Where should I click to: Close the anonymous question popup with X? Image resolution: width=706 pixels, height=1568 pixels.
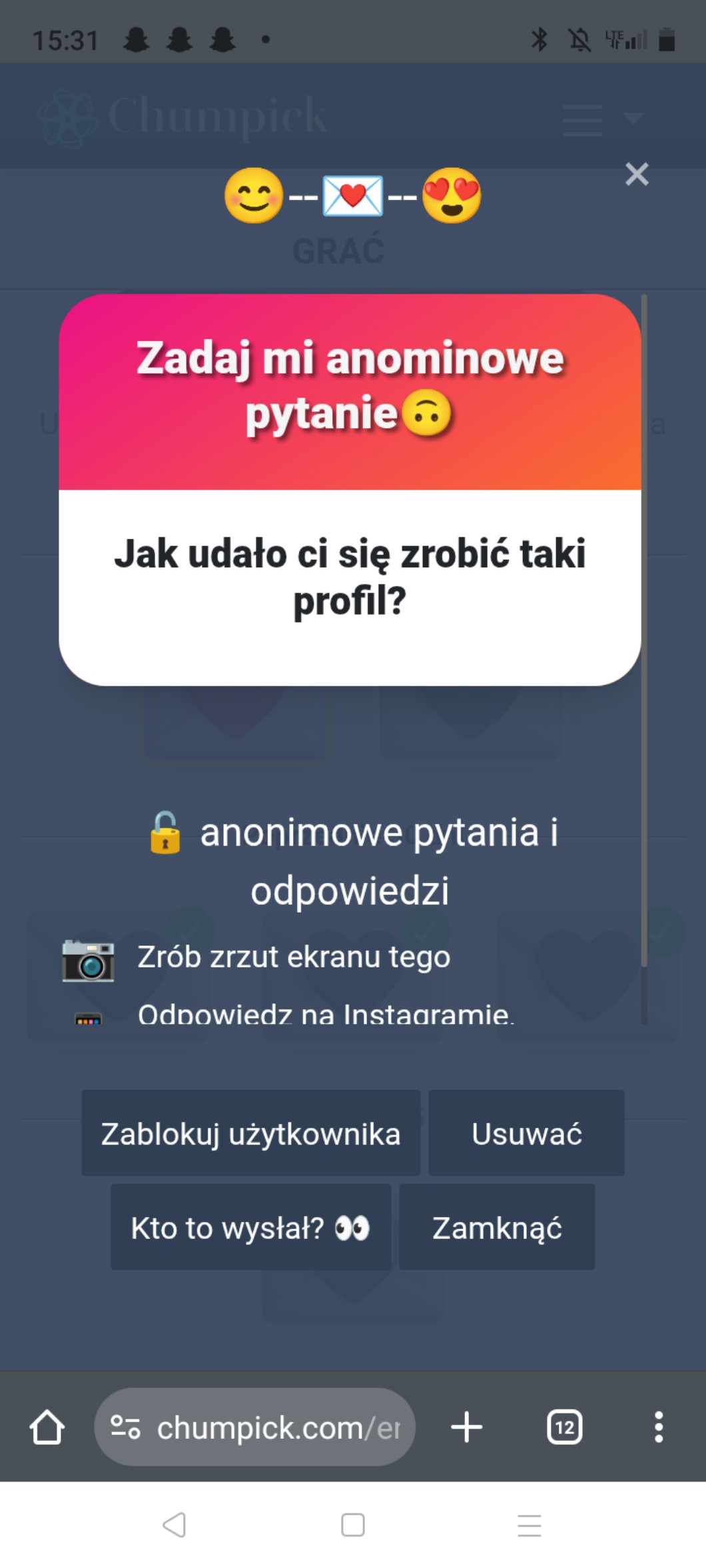tap(637, 174)
